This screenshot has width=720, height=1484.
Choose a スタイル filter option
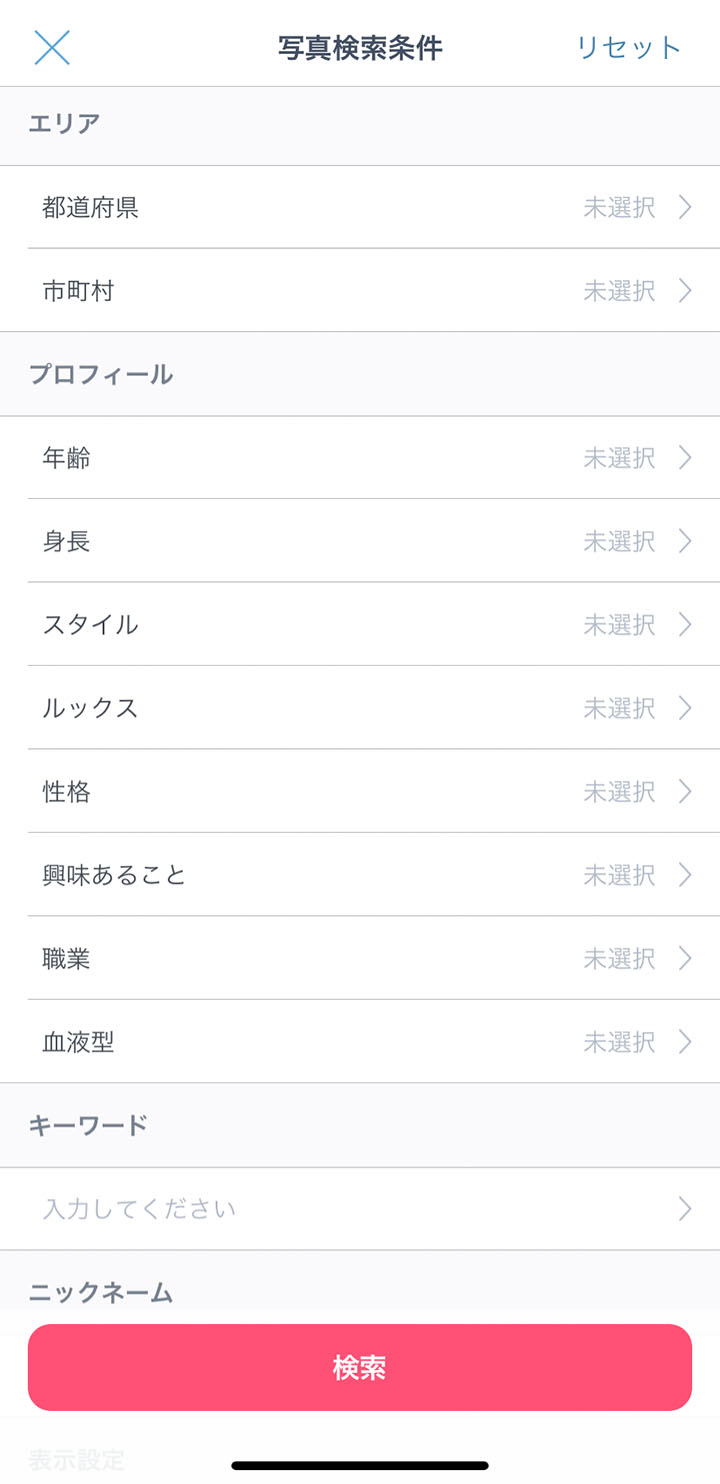[360, 625]
